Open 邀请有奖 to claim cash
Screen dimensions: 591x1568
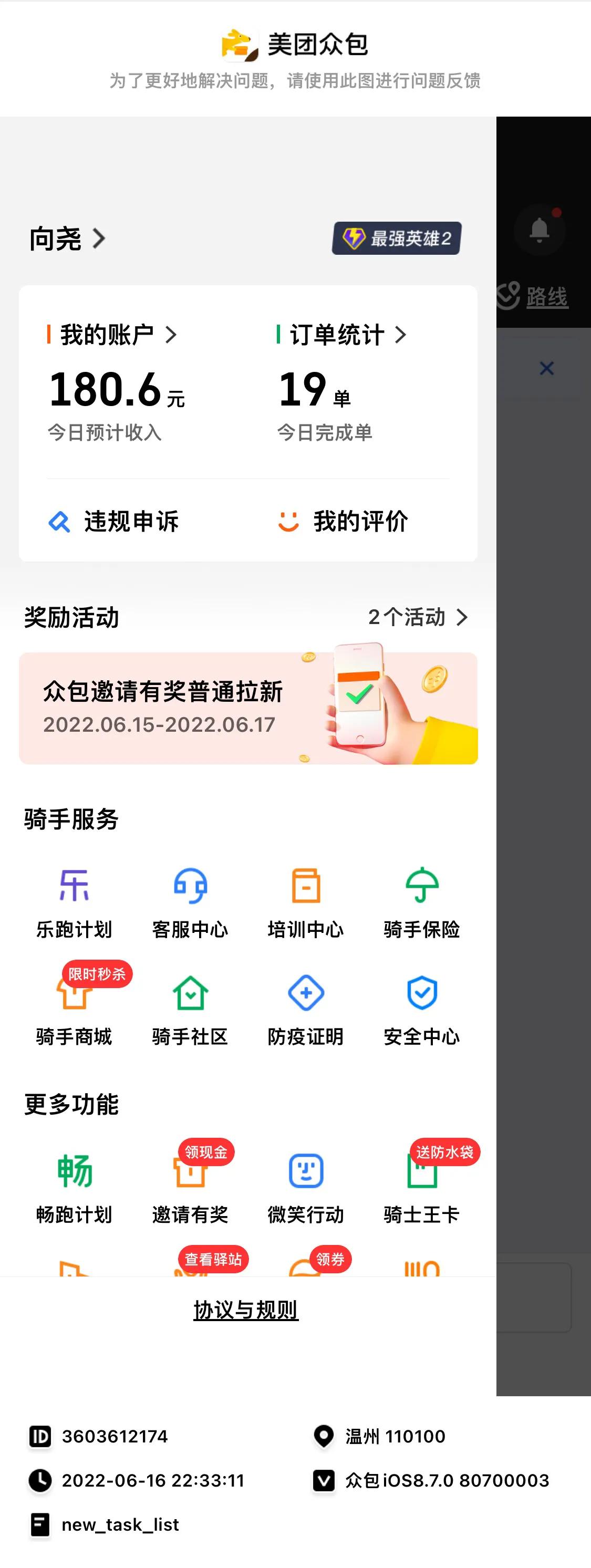coord(190,1184)
